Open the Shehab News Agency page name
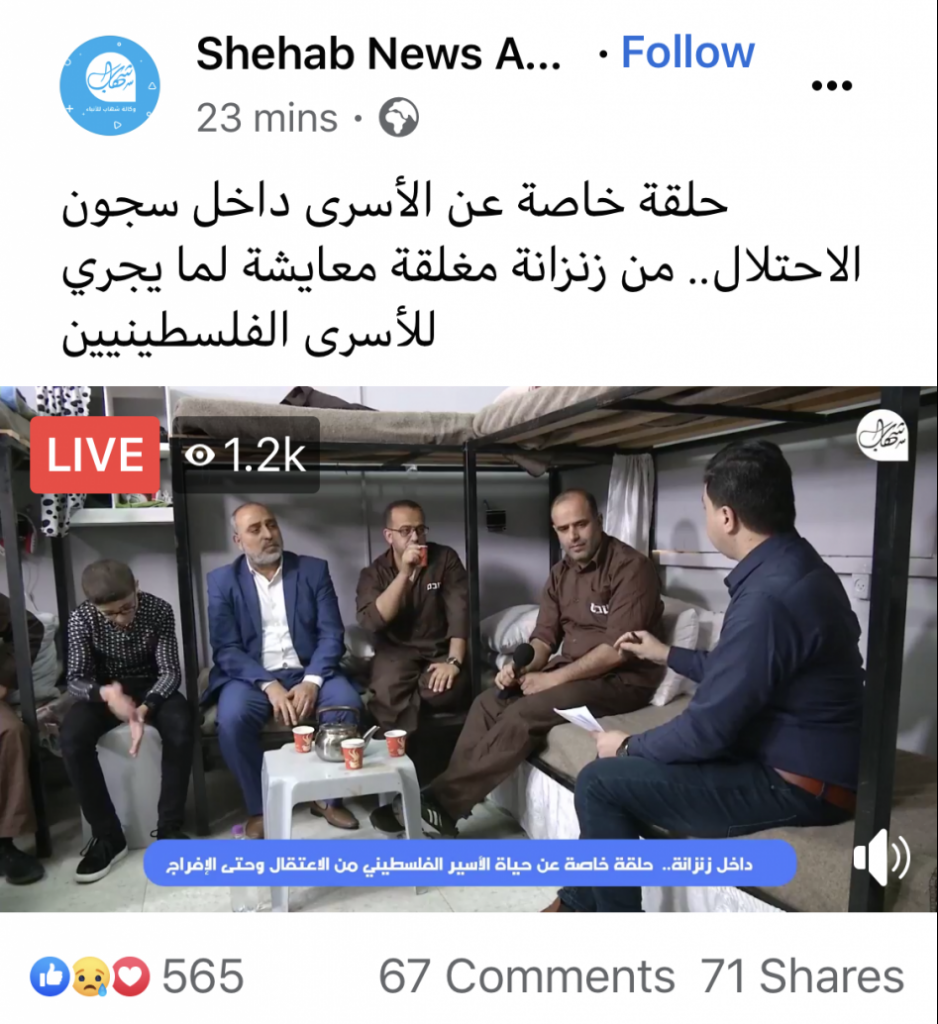The image size is (938, 1024). coord(378,54)
